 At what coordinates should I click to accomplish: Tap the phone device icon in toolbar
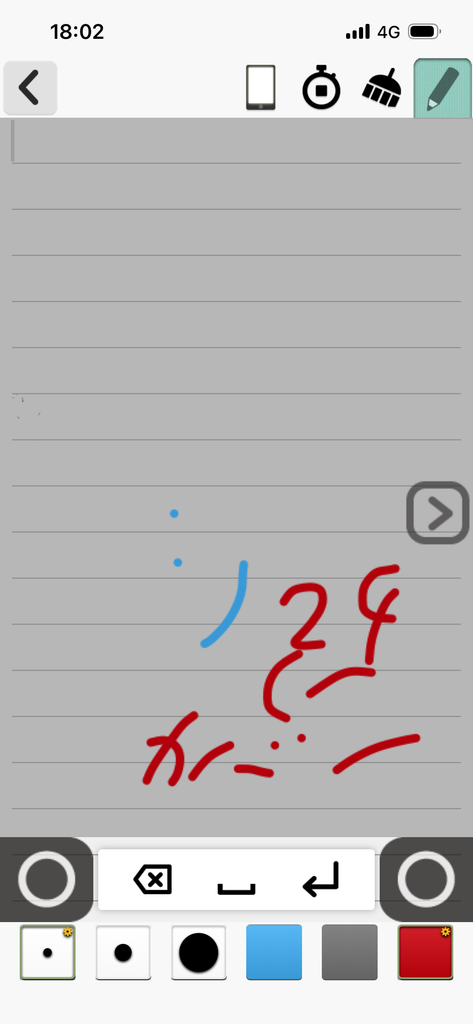[261, 88]
